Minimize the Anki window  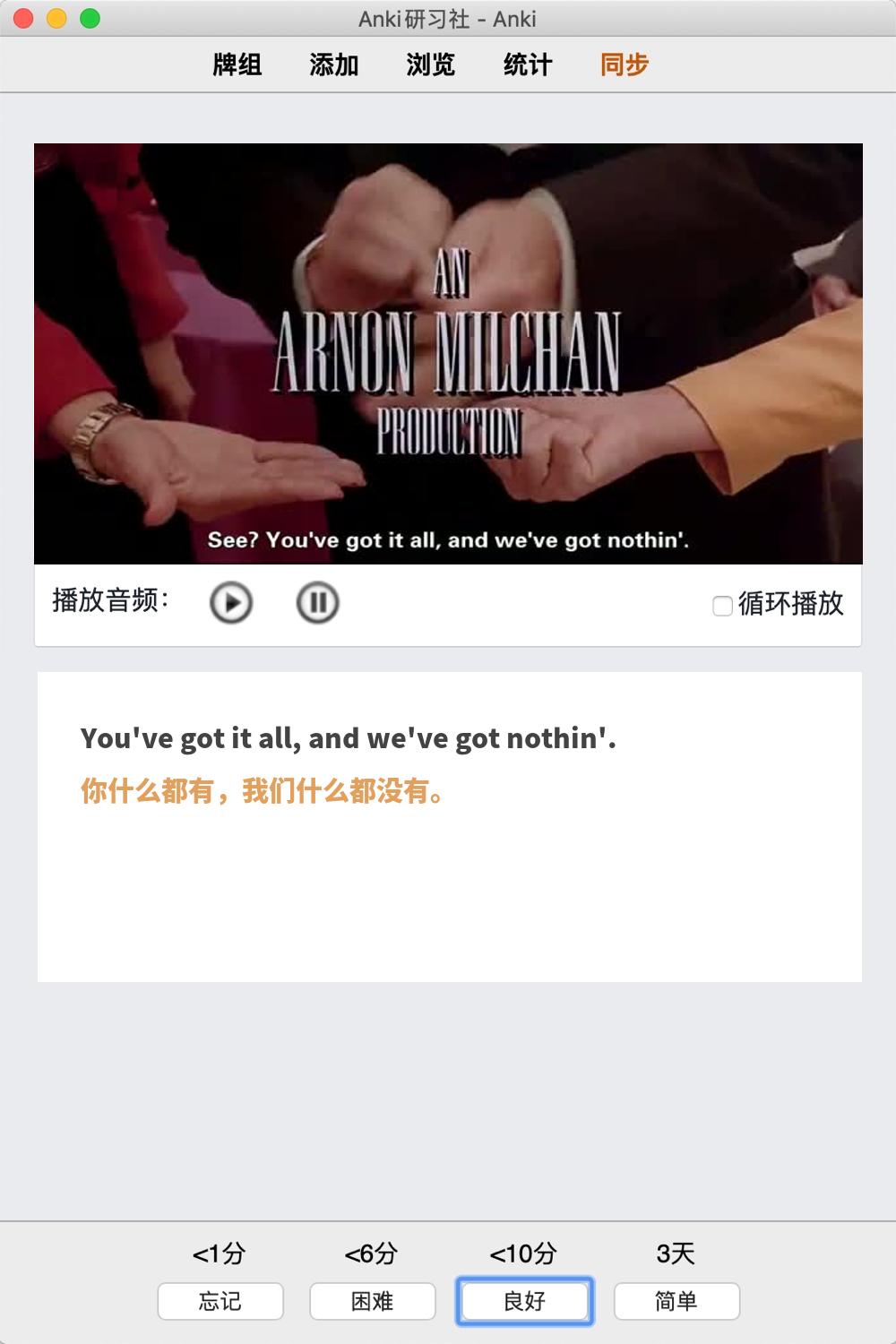coord(56,19)
